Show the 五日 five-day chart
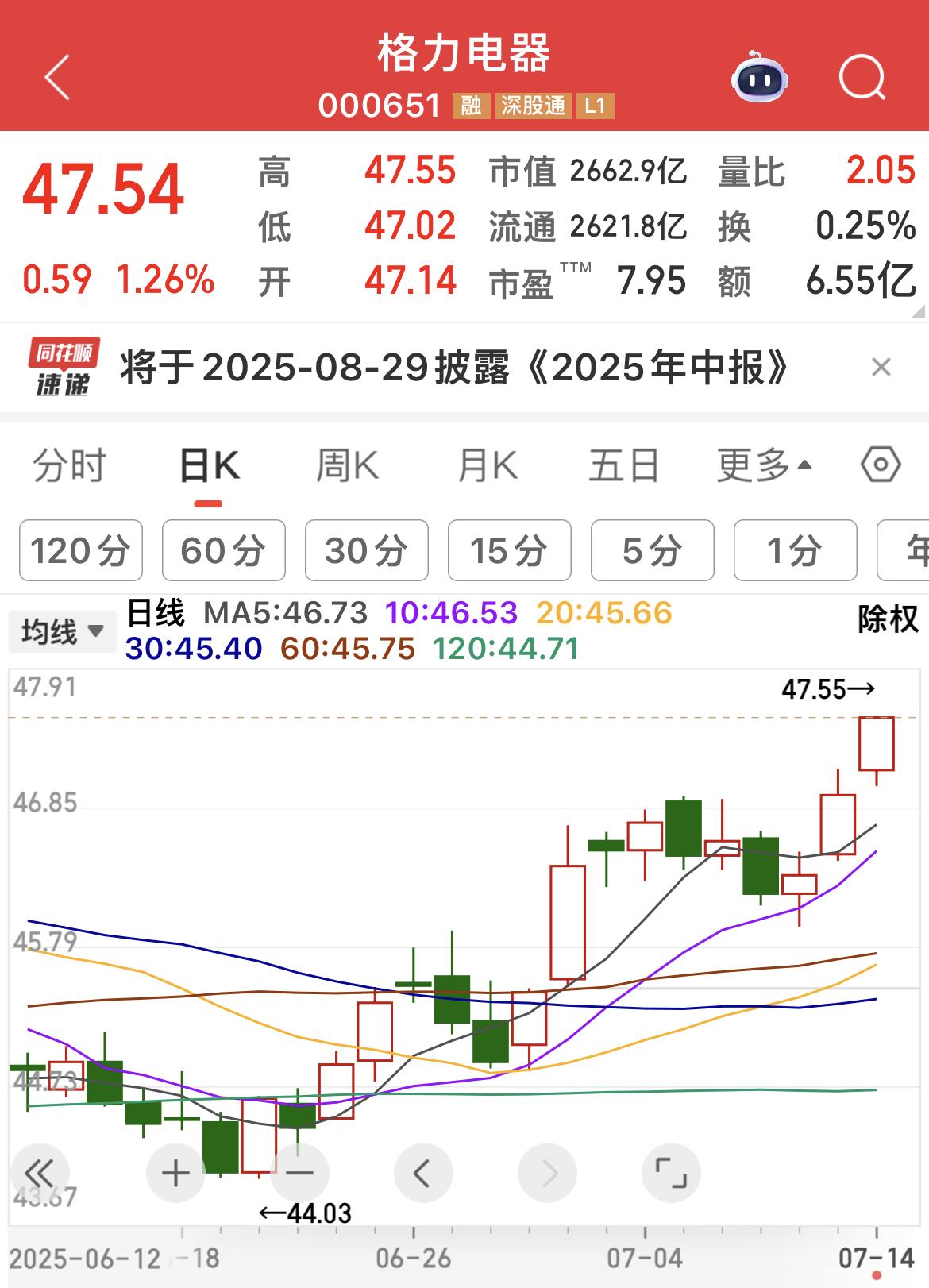 click(623, 465)
